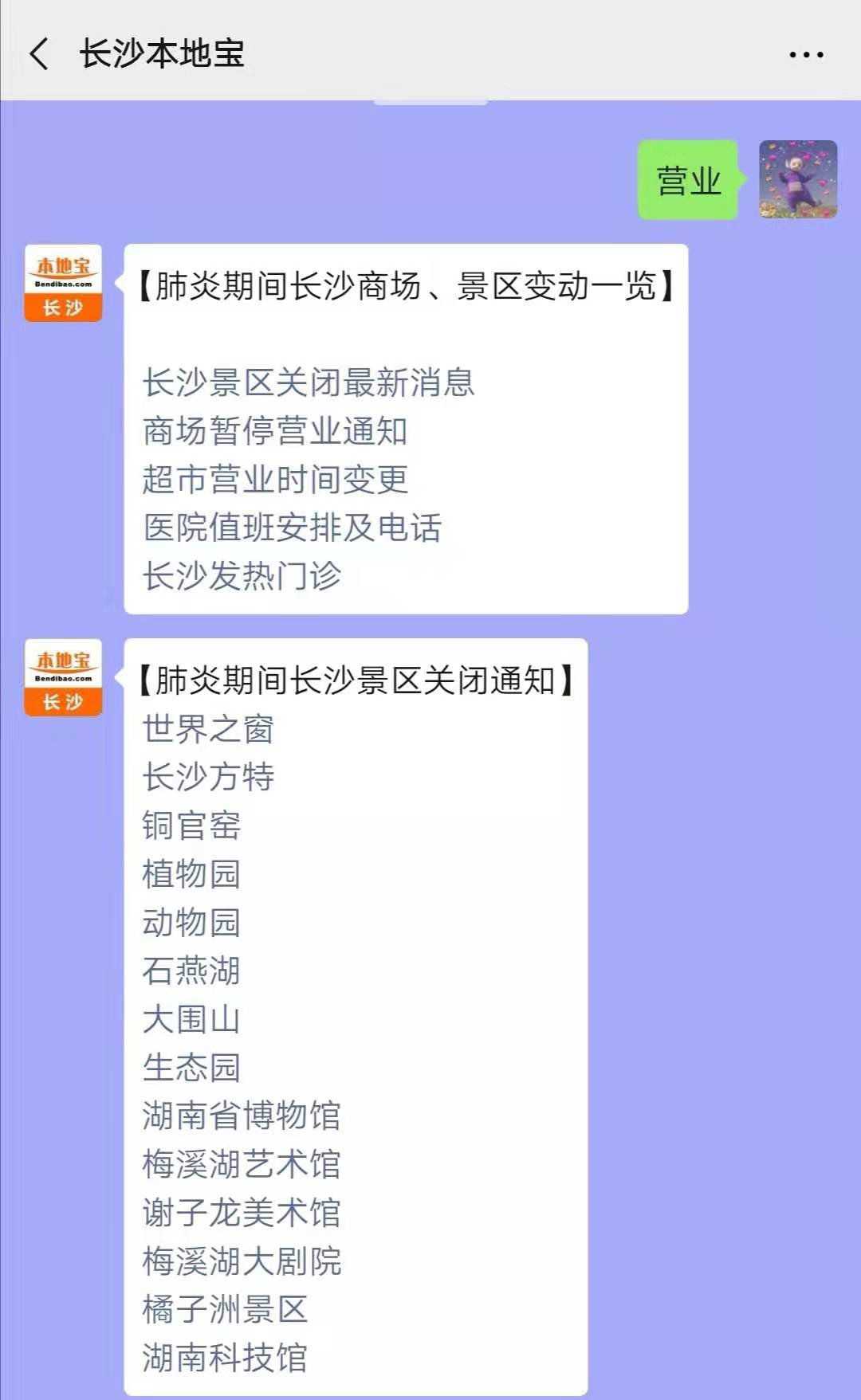The width and height of the screenshot is (861, 1400).
Task: Open link 长沙景区关闭最新消息
Action: point(309,382)
